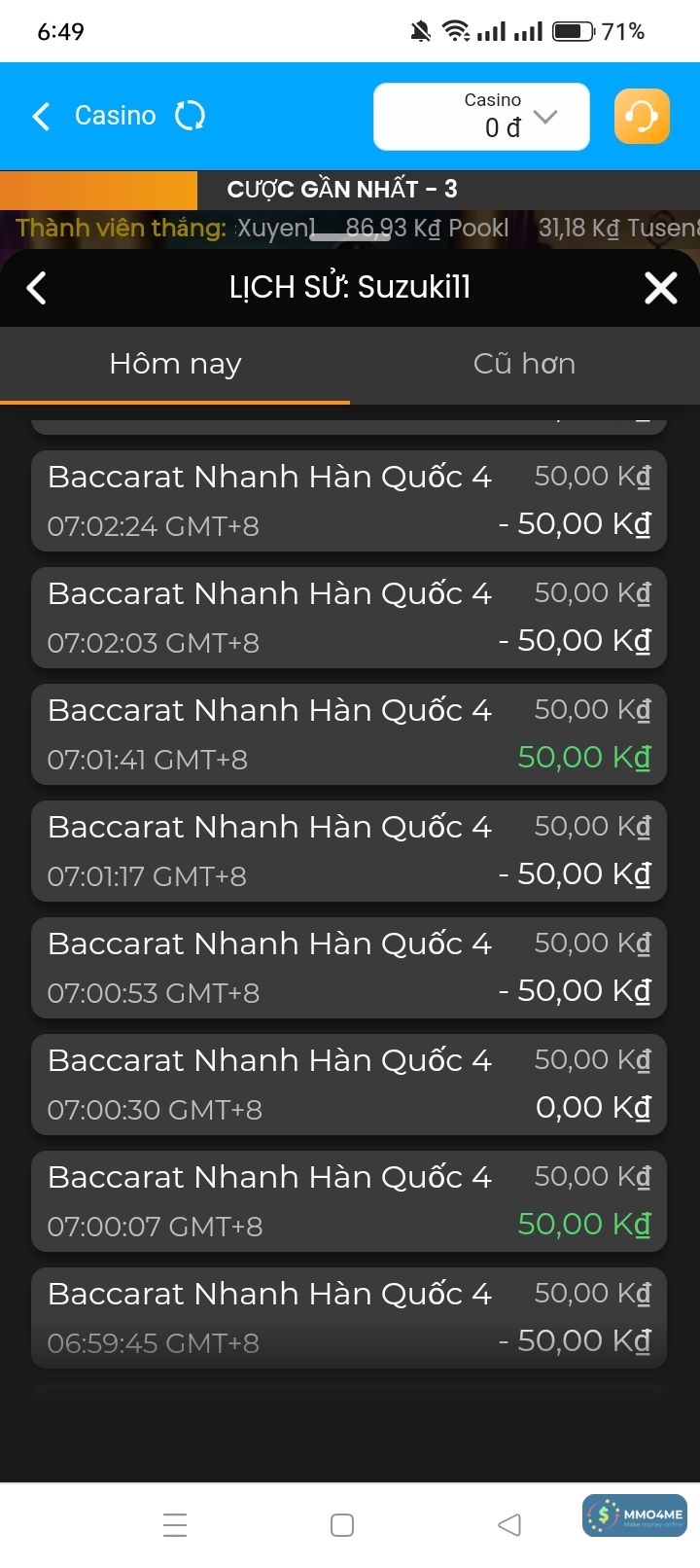
Task: View the 0,00 Kđ bet at 07:00:30
Action: point(349,1085)
